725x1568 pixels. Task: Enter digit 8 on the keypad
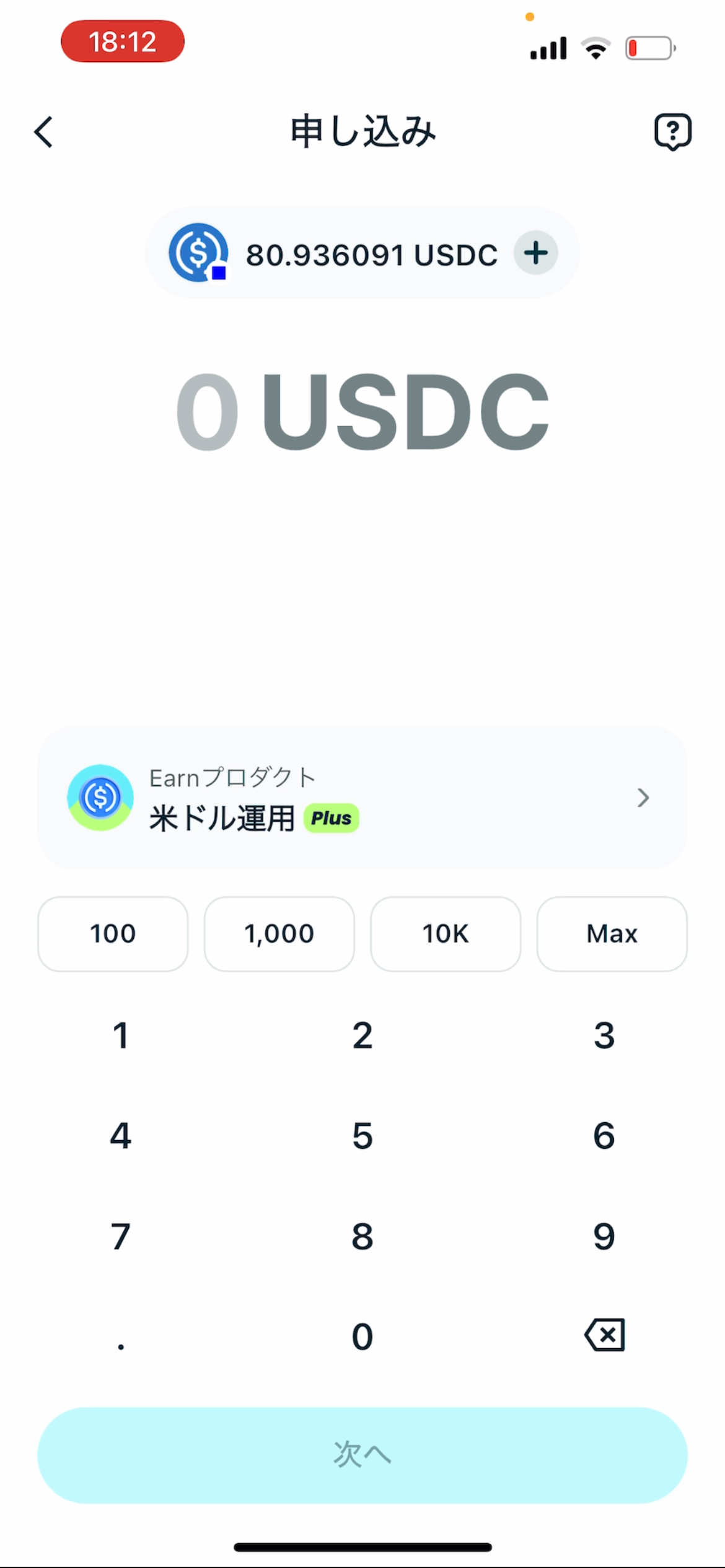pyautogui.click(x=362, y=1236)
